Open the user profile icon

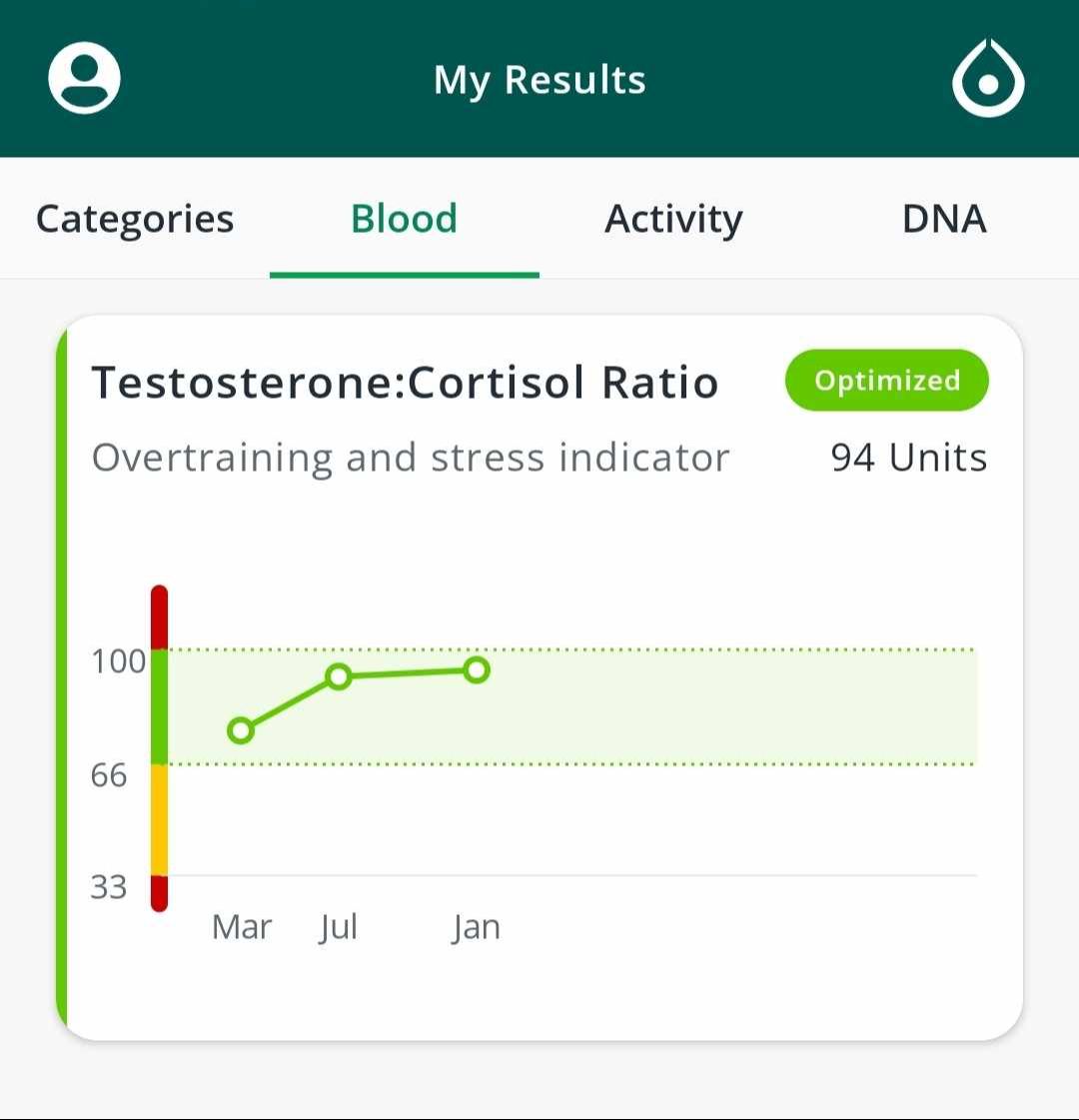(84, 79)
